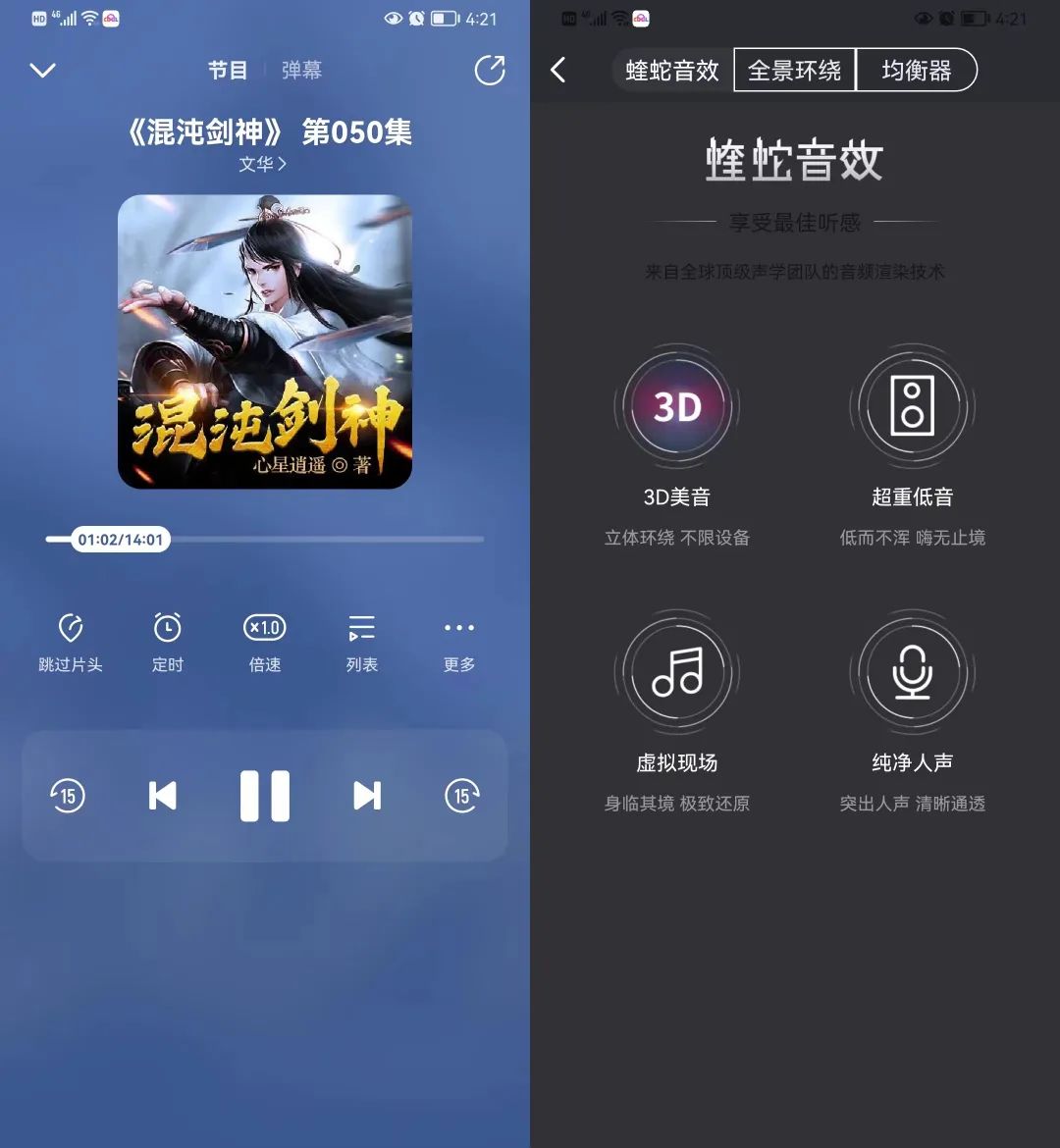Collapse the player with the down chevron
Screen dimensions: 1060x1148
click(x=43, y=71)
